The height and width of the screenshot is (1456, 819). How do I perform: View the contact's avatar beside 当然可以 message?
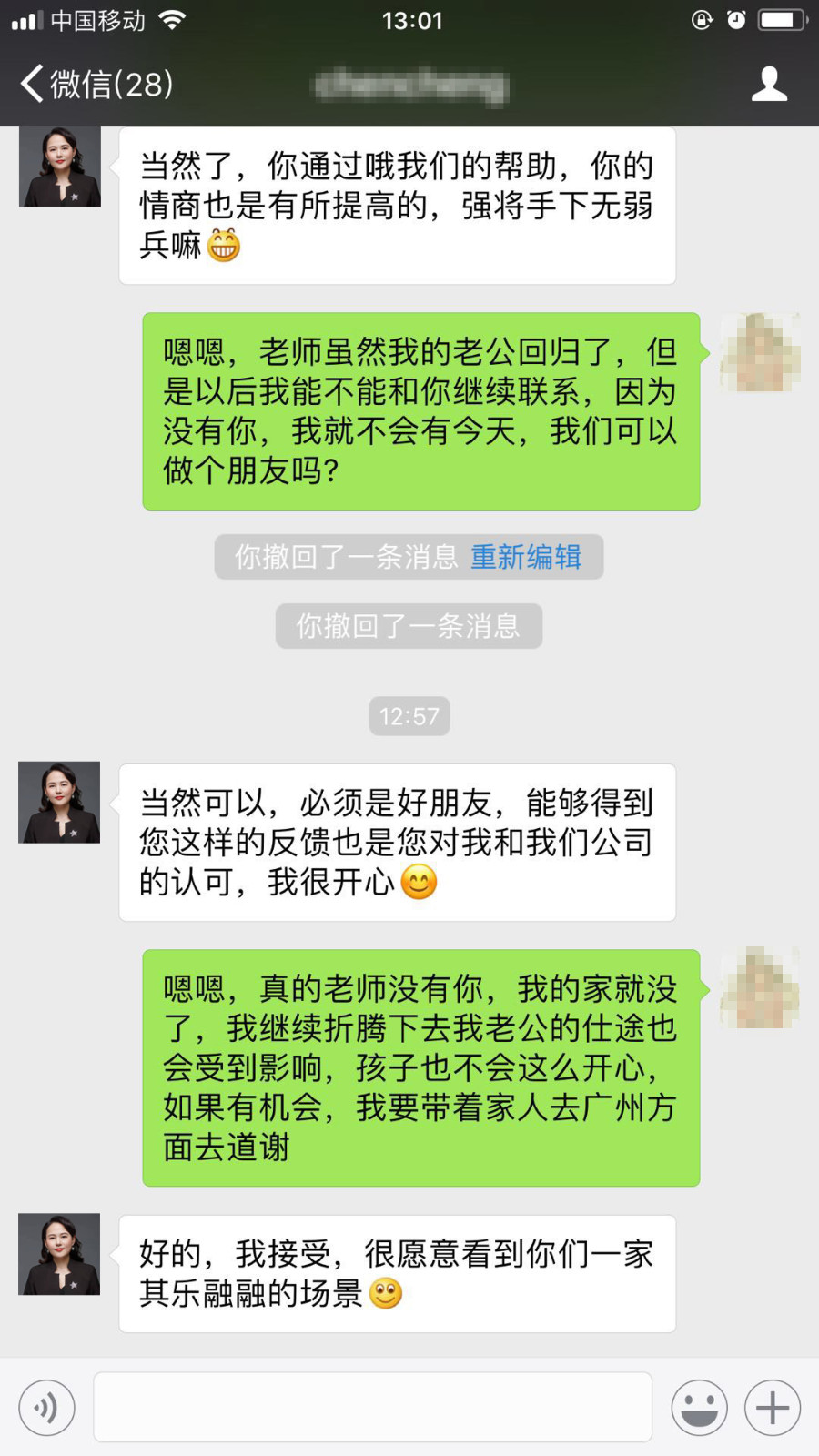tap(60, 803)
